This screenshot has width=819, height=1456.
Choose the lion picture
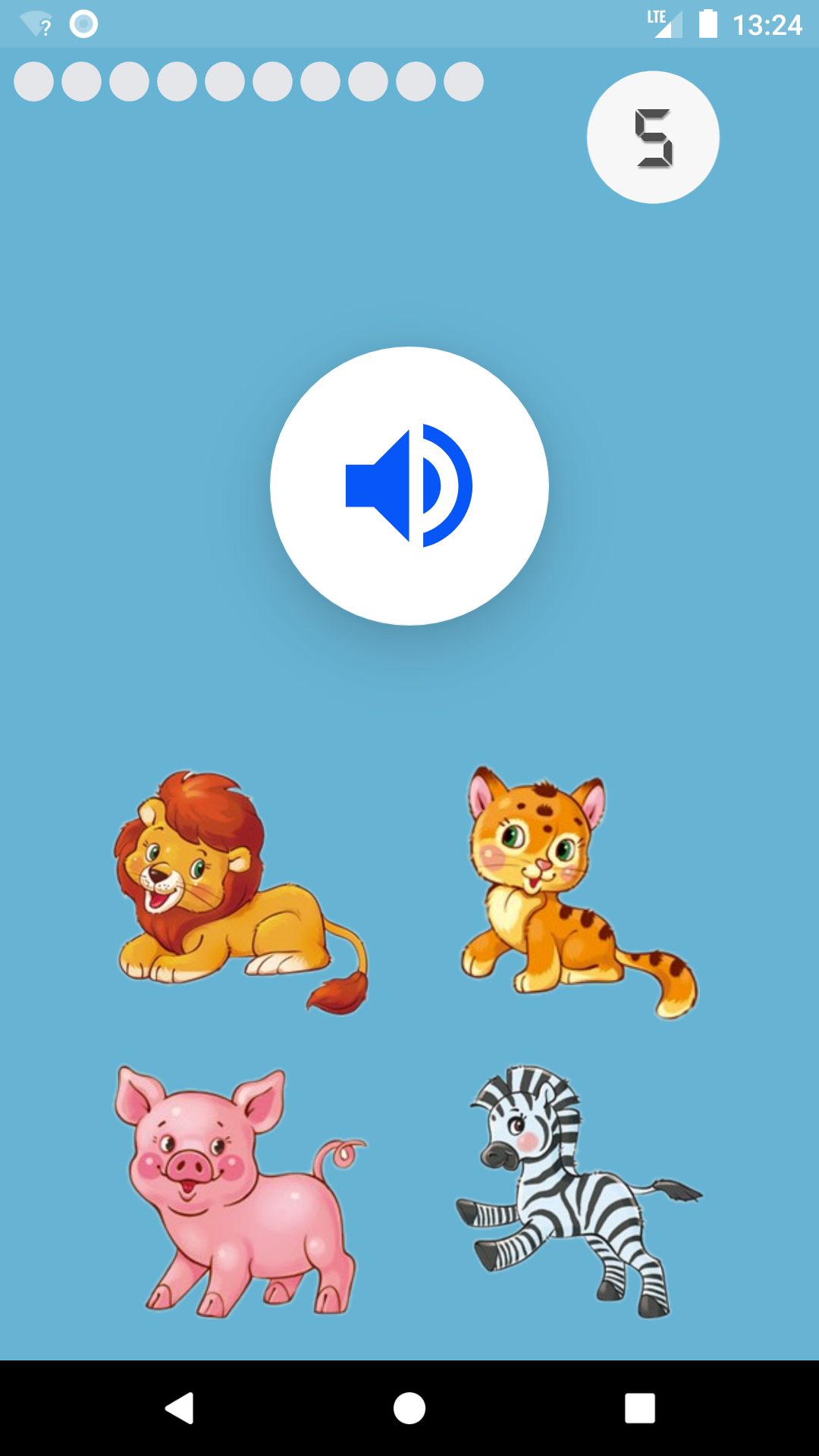click(x=239, y=891)
